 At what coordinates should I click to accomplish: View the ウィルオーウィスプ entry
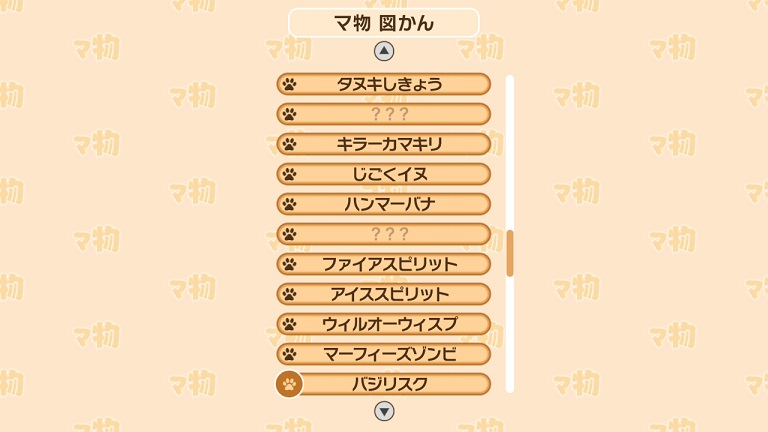pos(384,324)
